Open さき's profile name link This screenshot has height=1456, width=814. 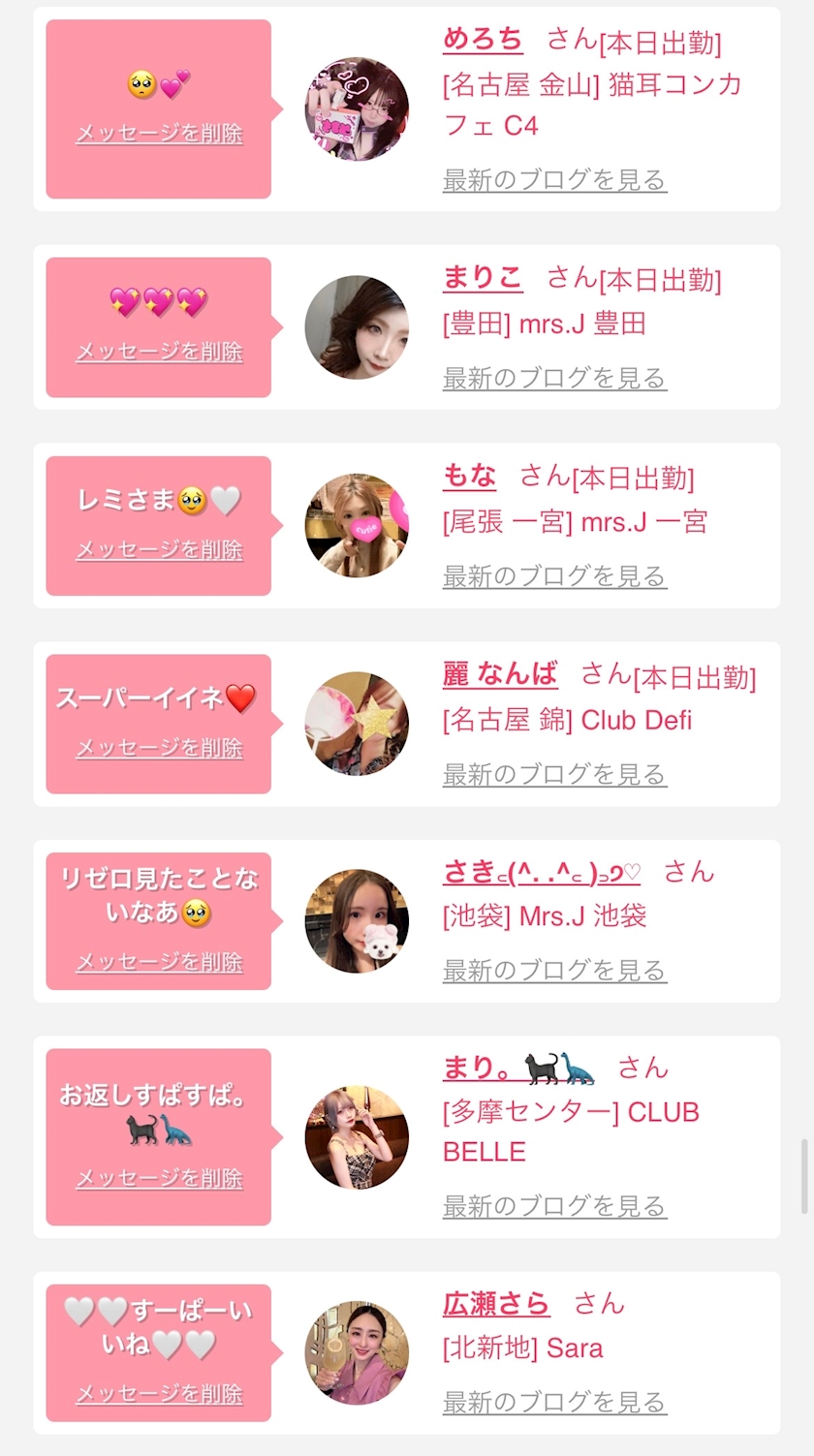(x=542, y=872)
